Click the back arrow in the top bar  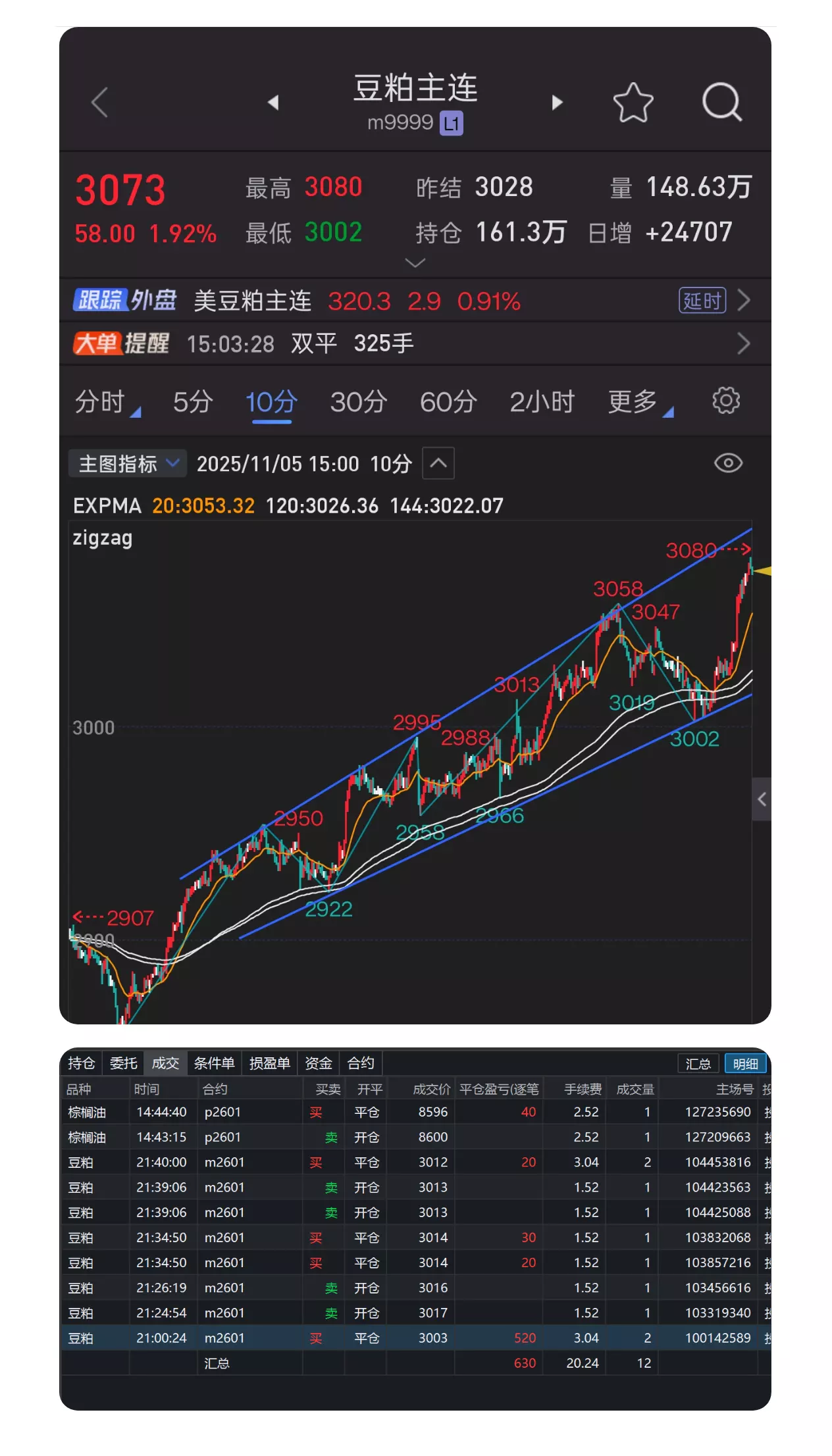(99, 103)
